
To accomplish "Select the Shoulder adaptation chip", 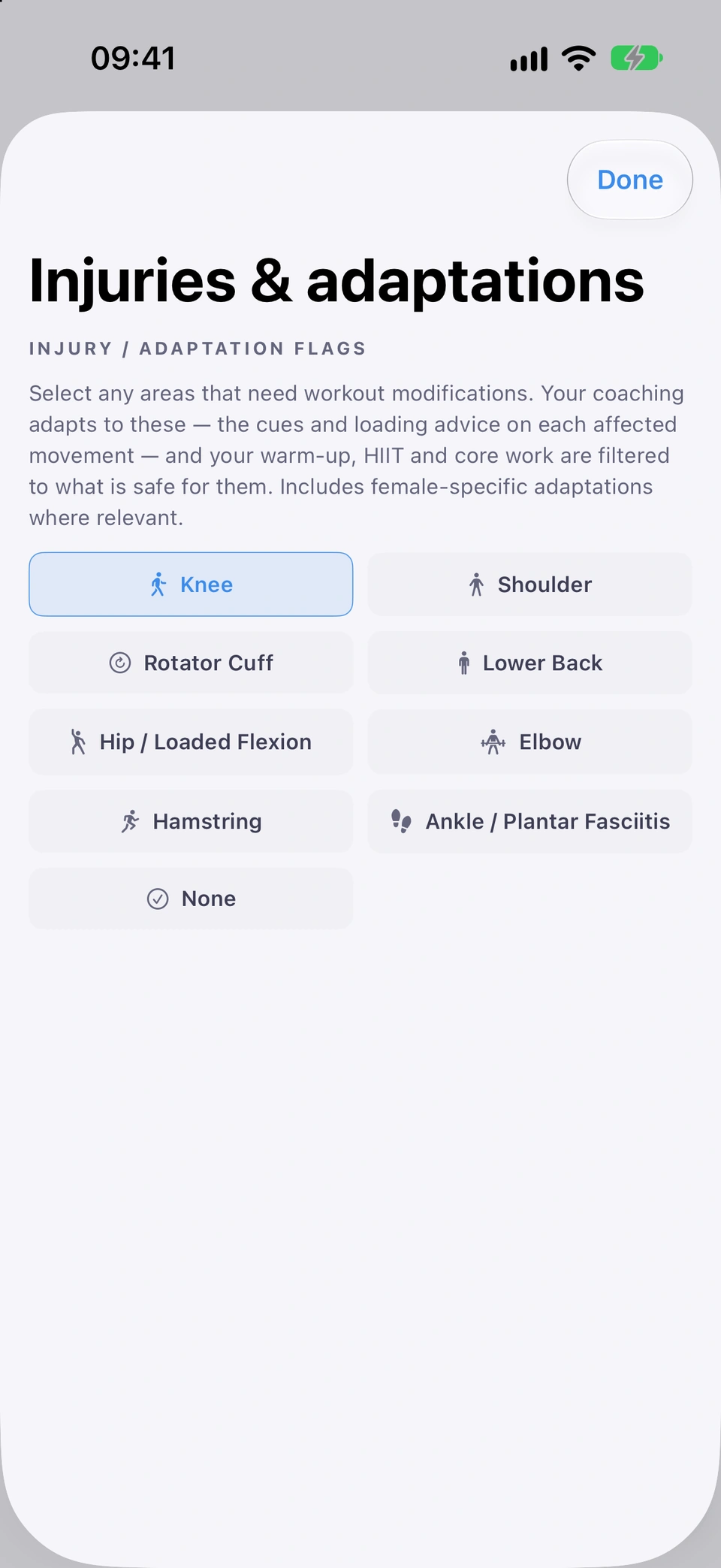I will pos(529,585).
